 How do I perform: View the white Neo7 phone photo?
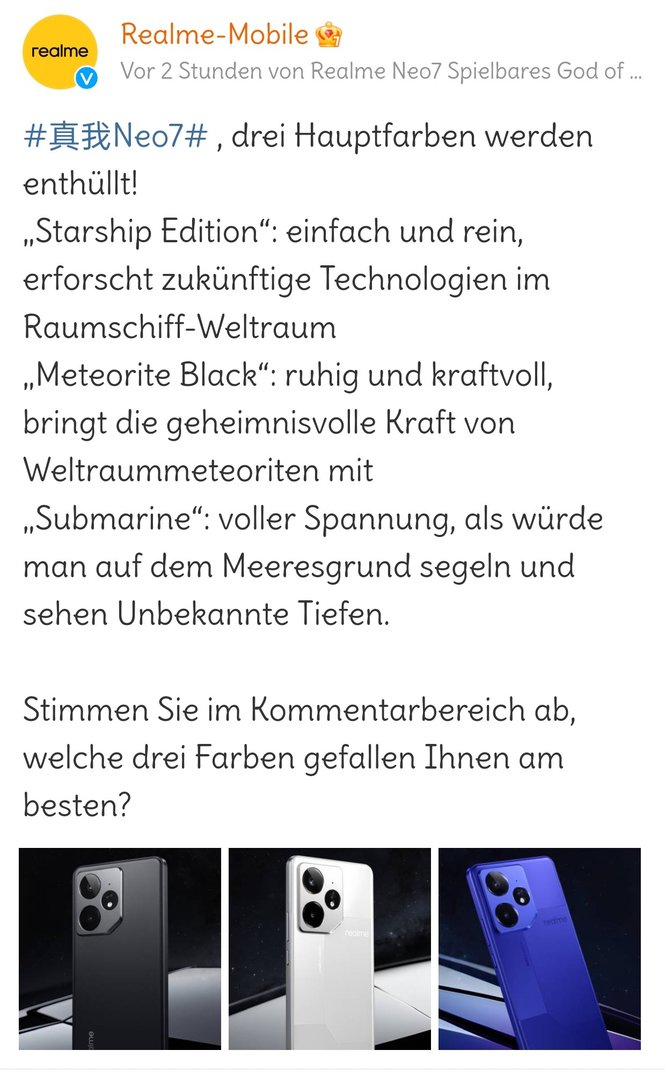pos(330,948)
